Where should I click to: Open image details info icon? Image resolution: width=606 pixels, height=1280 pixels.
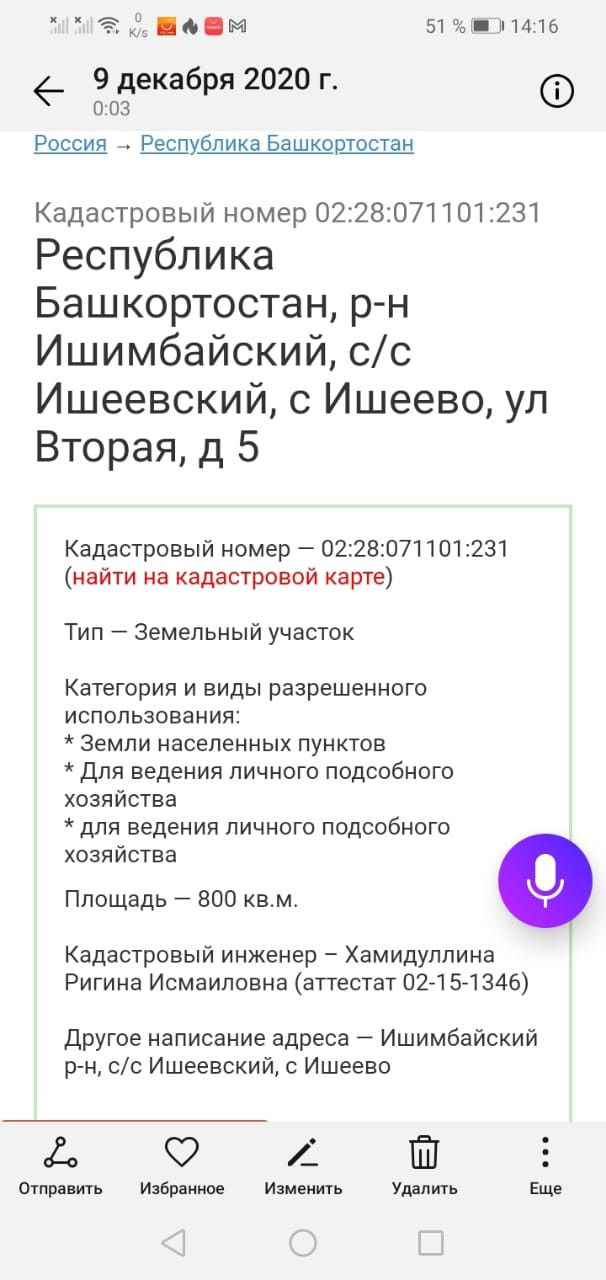556,91
